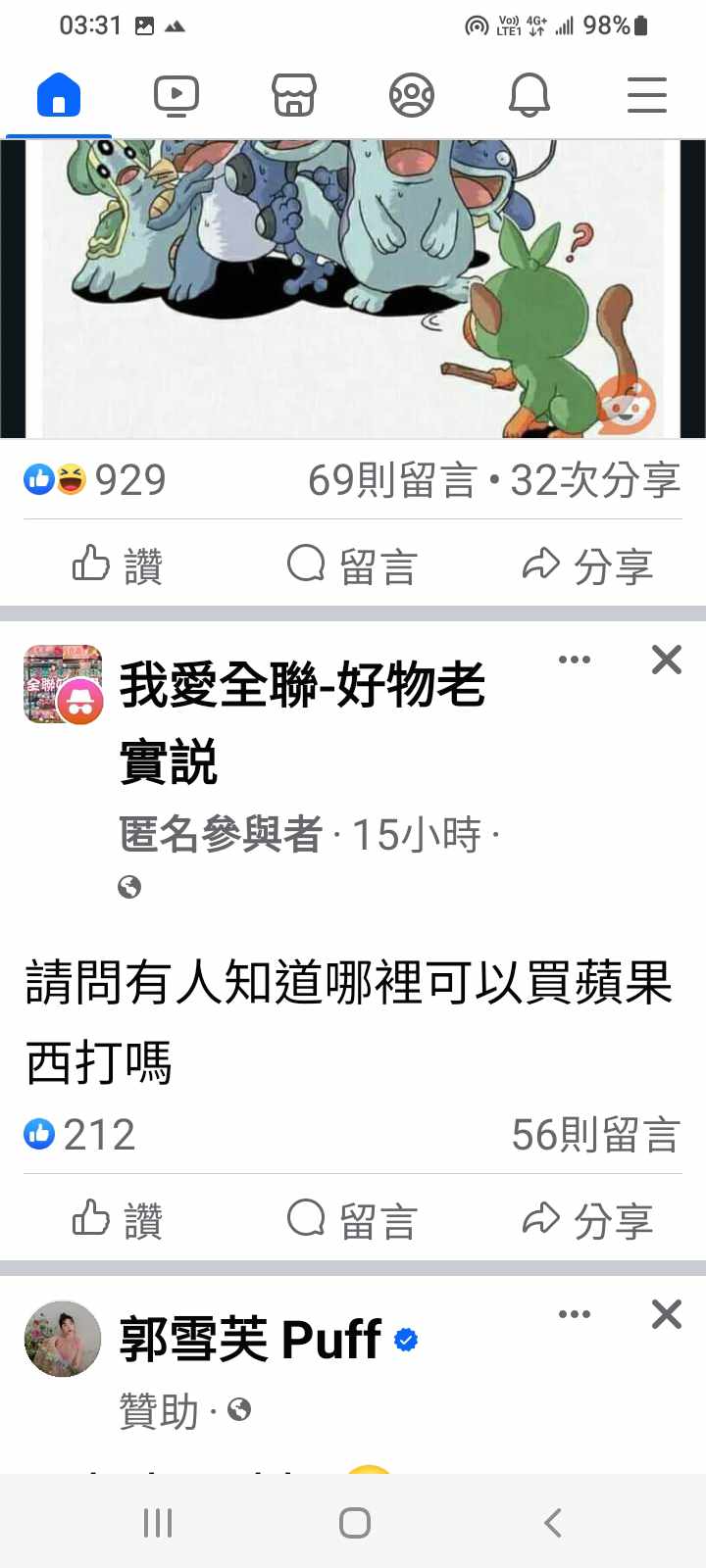This screenshot has height=1568, width=706.
Task: Switch to the Groups tab
Action: pos(412,96)
